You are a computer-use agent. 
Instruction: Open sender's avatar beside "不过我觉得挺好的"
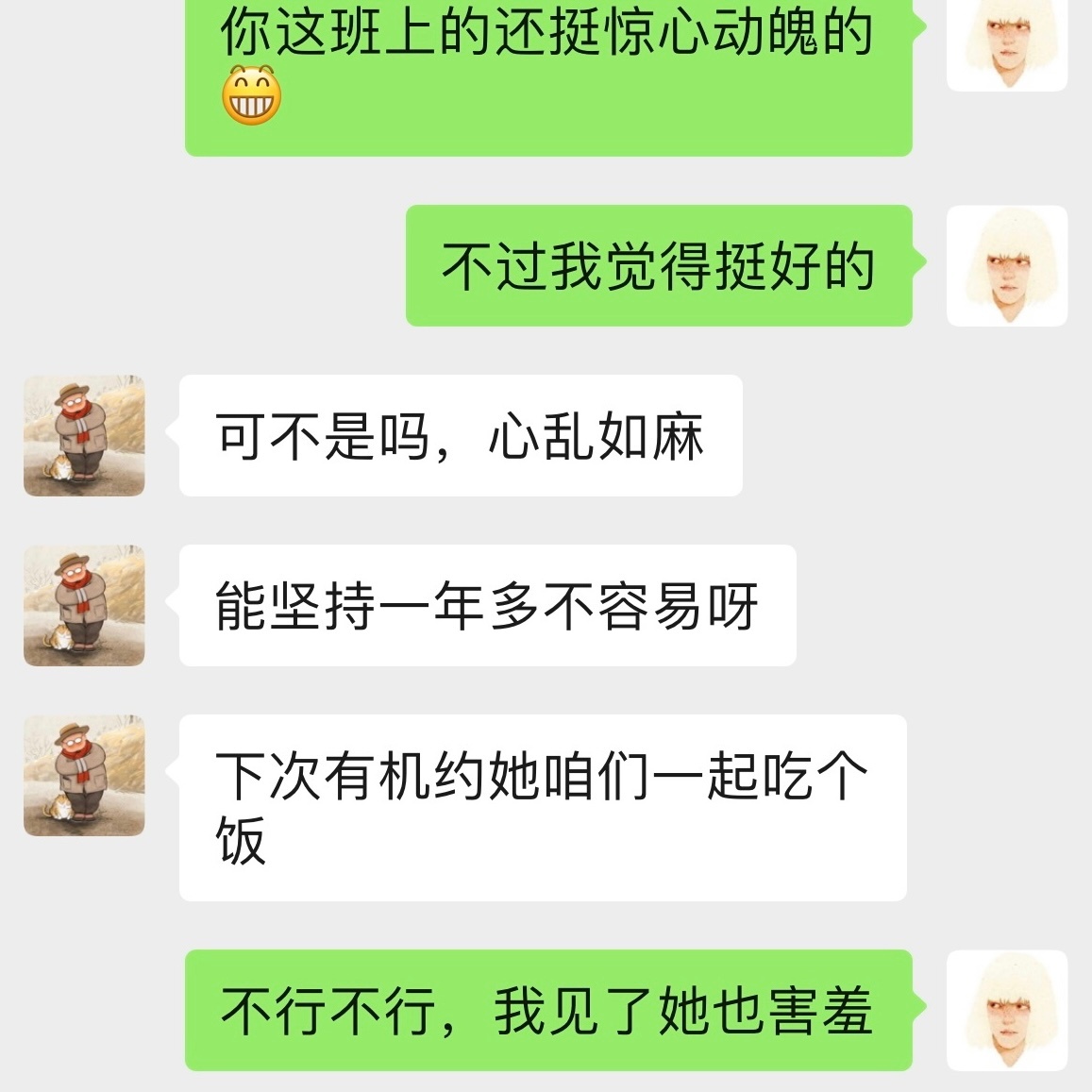1007,266
